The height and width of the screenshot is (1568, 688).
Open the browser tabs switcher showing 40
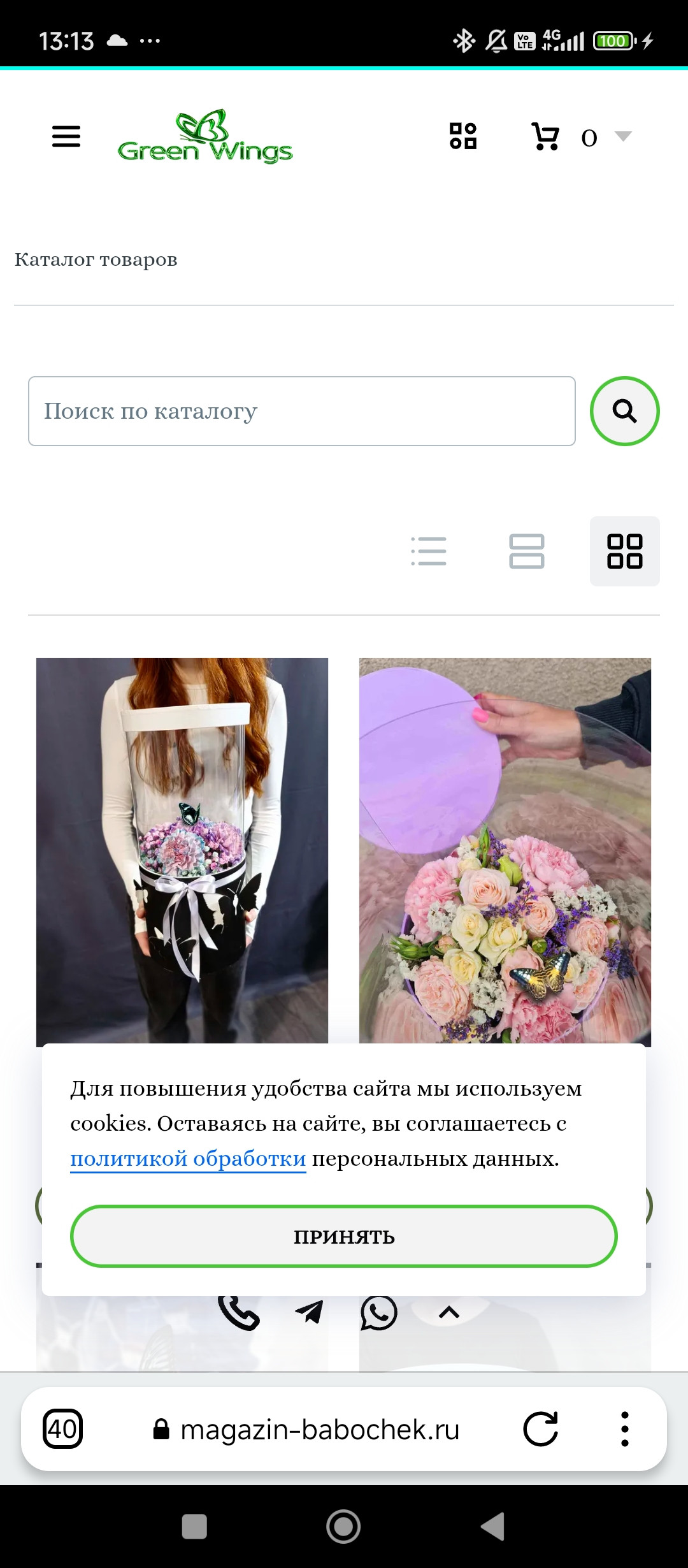click(x=62, y=1429)
